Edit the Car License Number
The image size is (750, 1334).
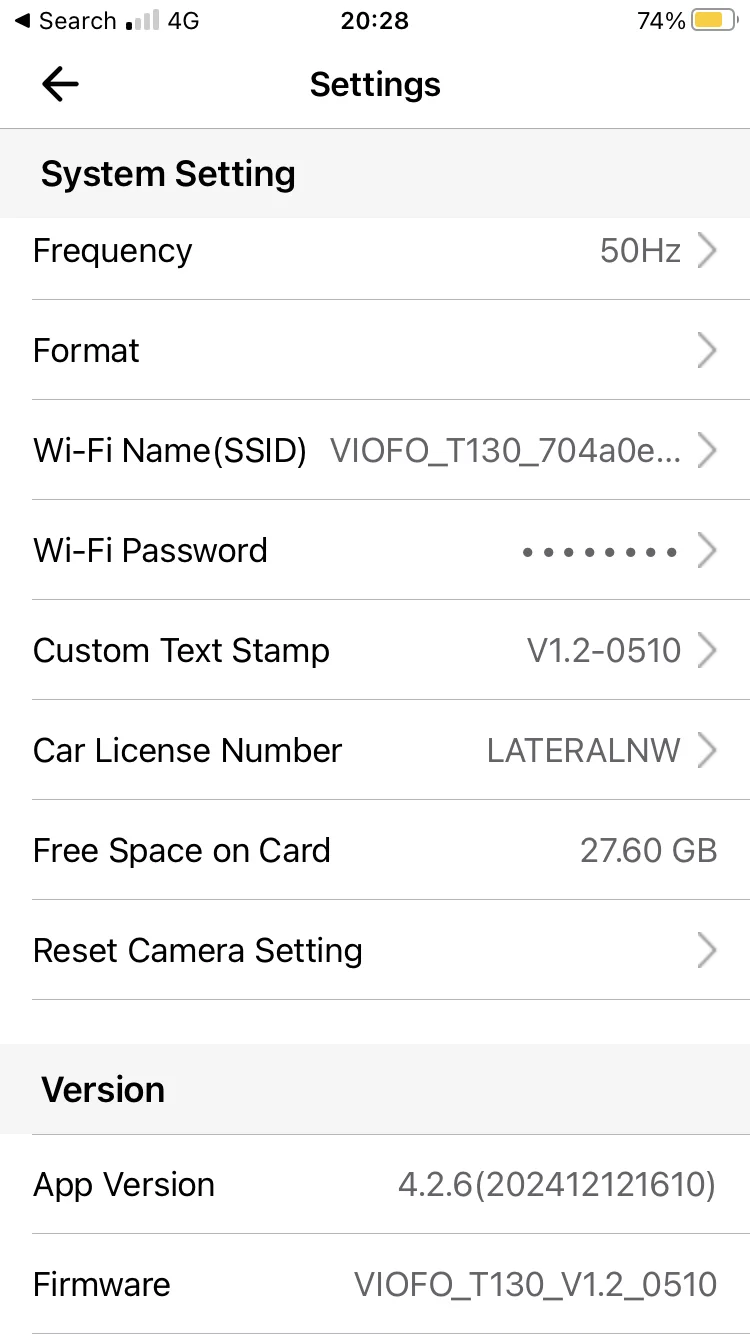pos(375,750)
